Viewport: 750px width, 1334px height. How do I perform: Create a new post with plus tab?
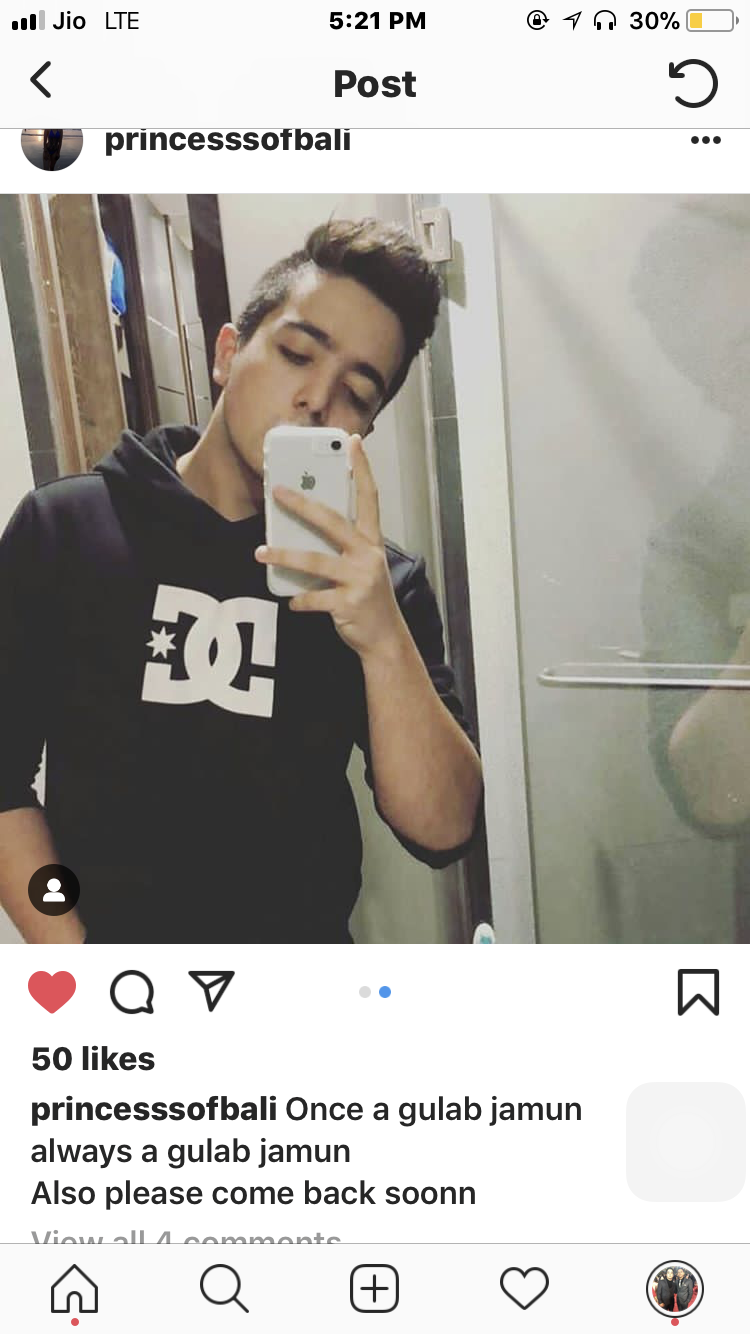[x=375, y=1288]
